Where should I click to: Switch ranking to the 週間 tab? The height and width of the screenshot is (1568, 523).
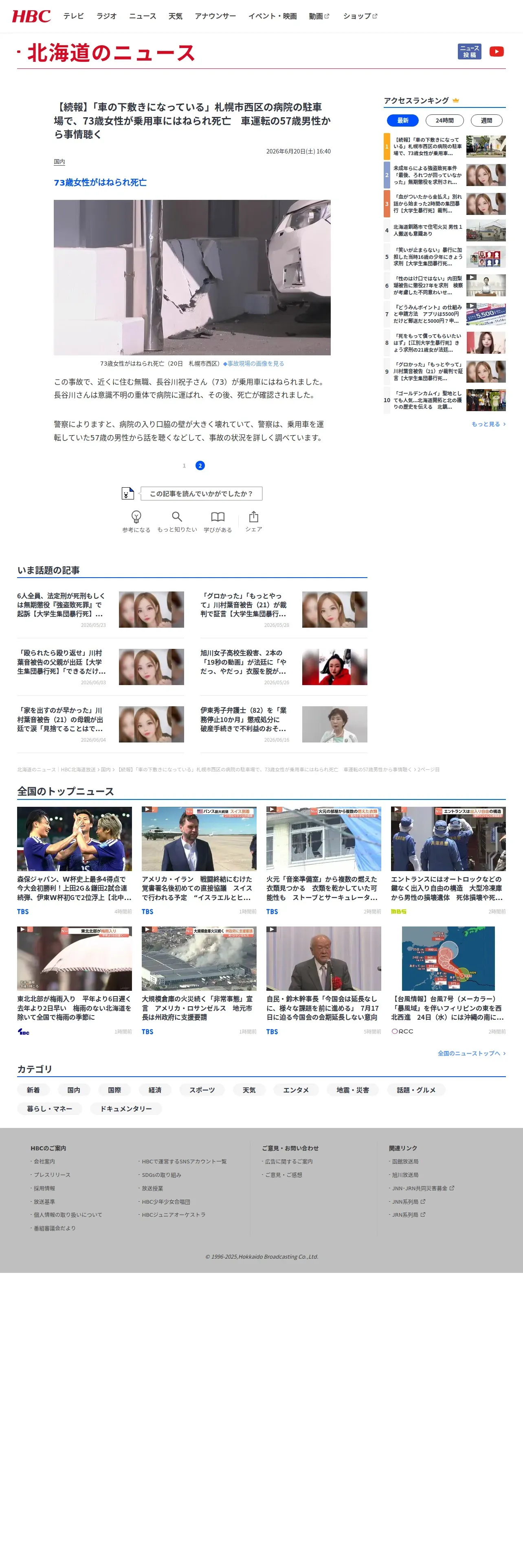tap(486, 120)
